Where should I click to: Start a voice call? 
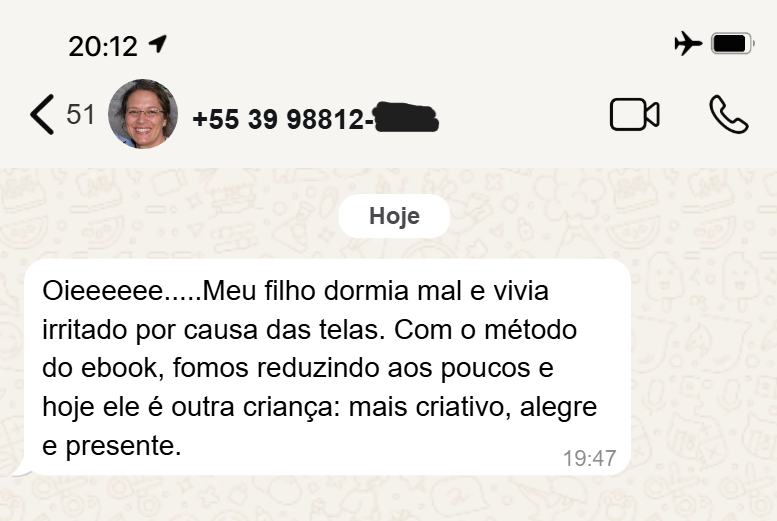tap(728, 115)
